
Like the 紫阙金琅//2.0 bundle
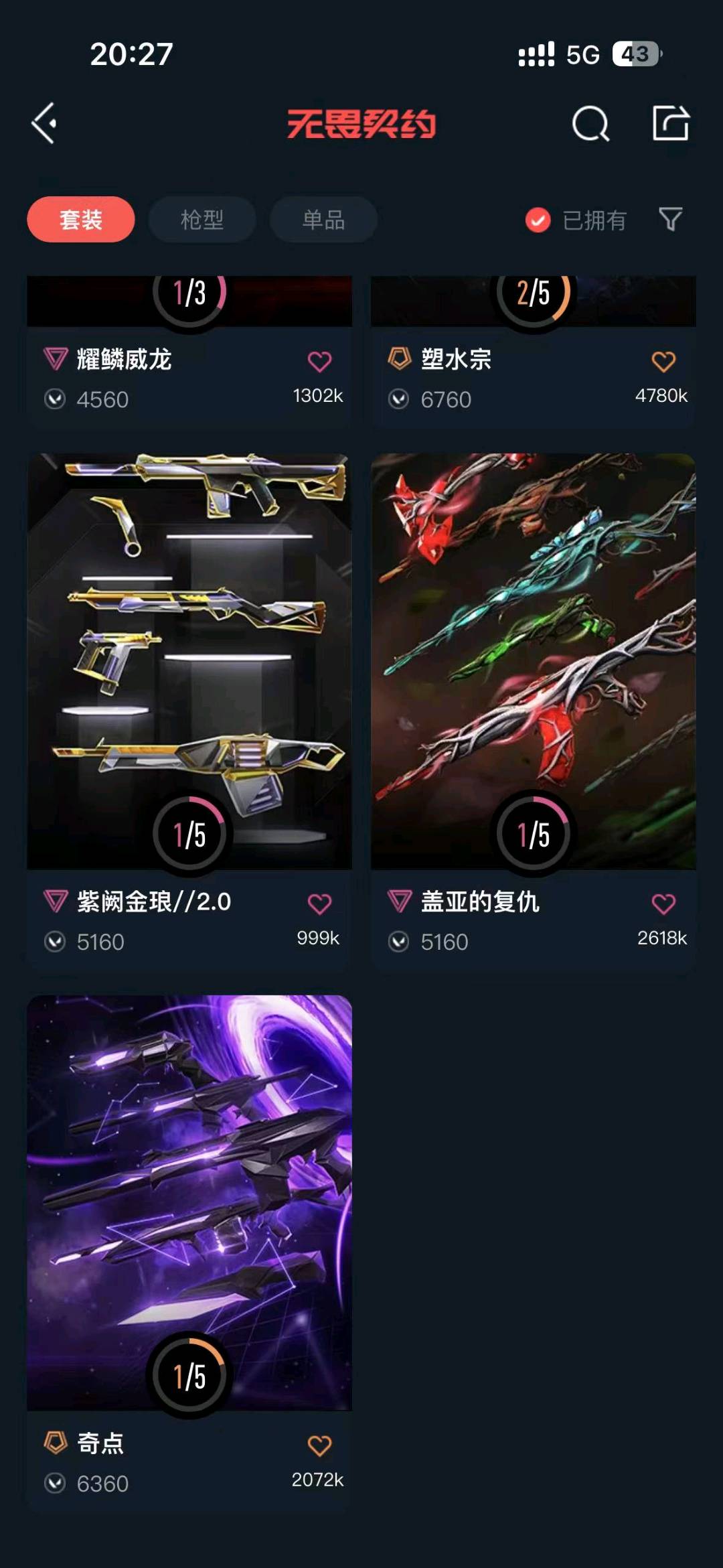pos(319,904)
